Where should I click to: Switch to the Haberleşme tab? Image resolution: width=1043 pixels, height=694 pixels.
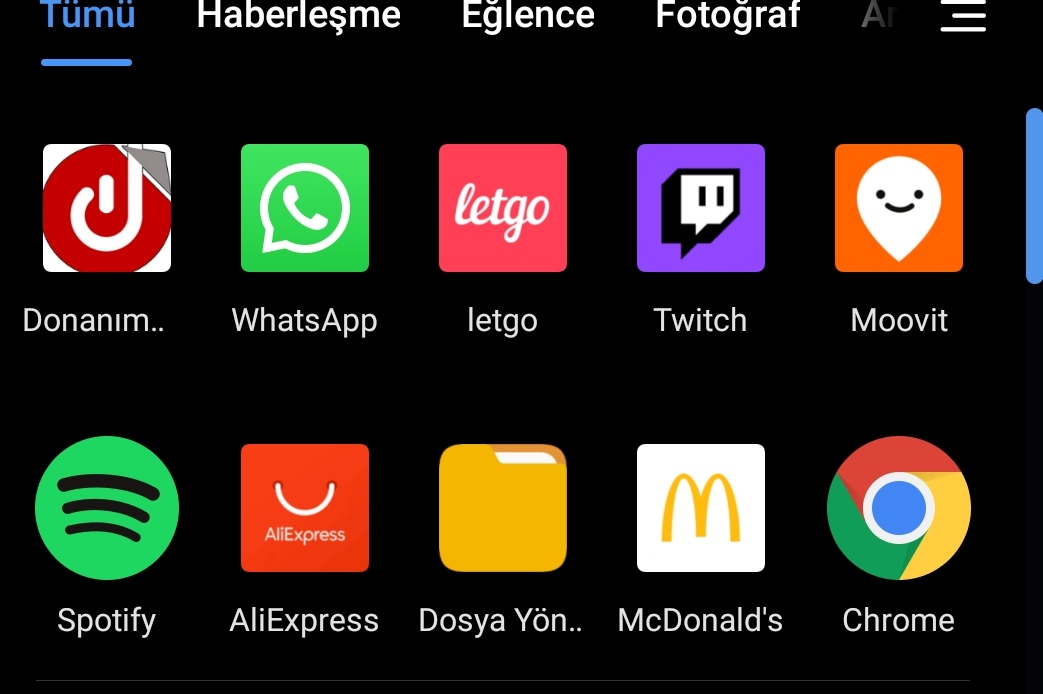click(x=298, y=16)
